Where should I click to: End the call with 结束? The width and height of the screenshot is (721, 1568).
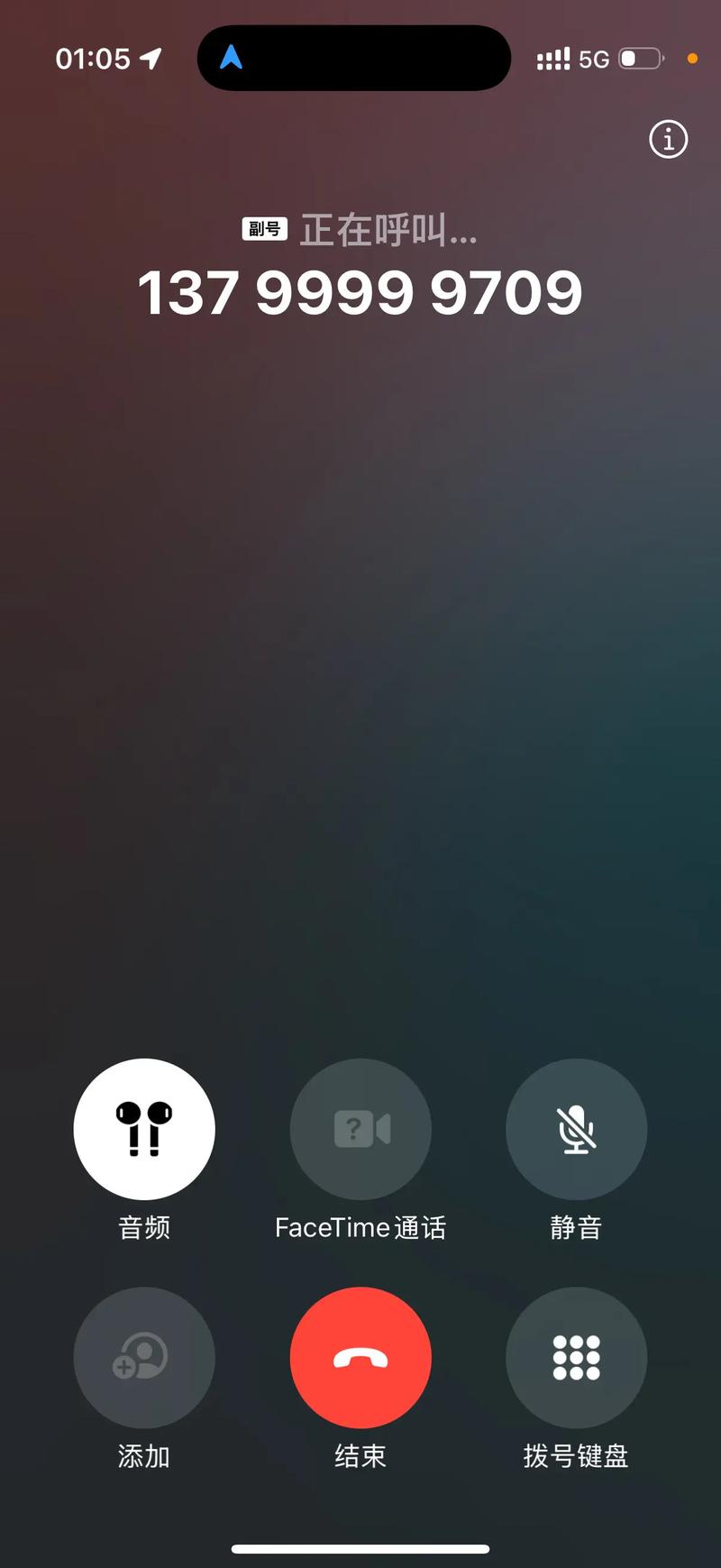click(x=360, y=1357)
